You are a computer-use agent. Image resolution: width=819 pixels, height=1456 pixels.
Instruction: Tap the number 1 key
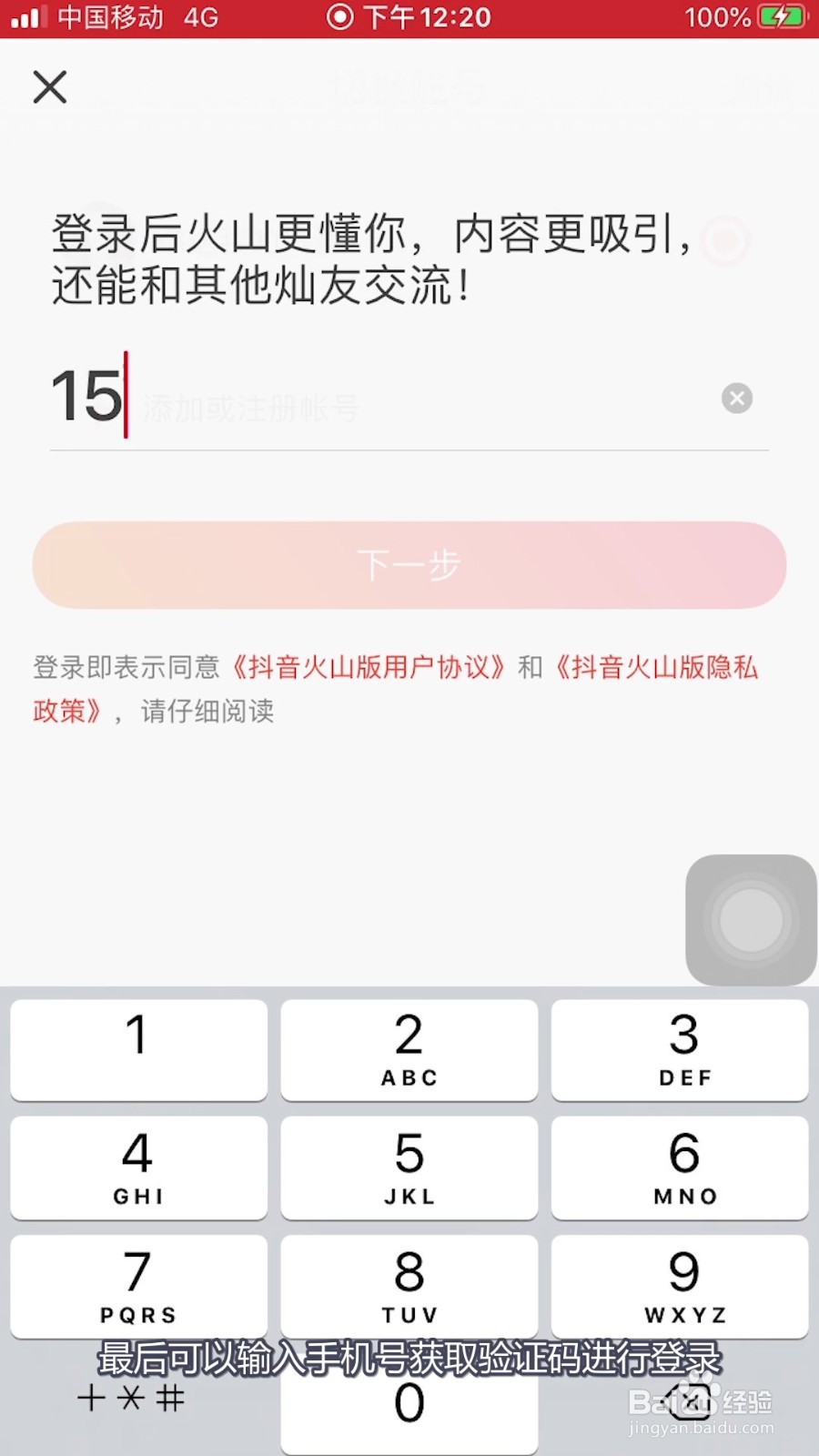pyautogui.click(x=137, y=1049)
